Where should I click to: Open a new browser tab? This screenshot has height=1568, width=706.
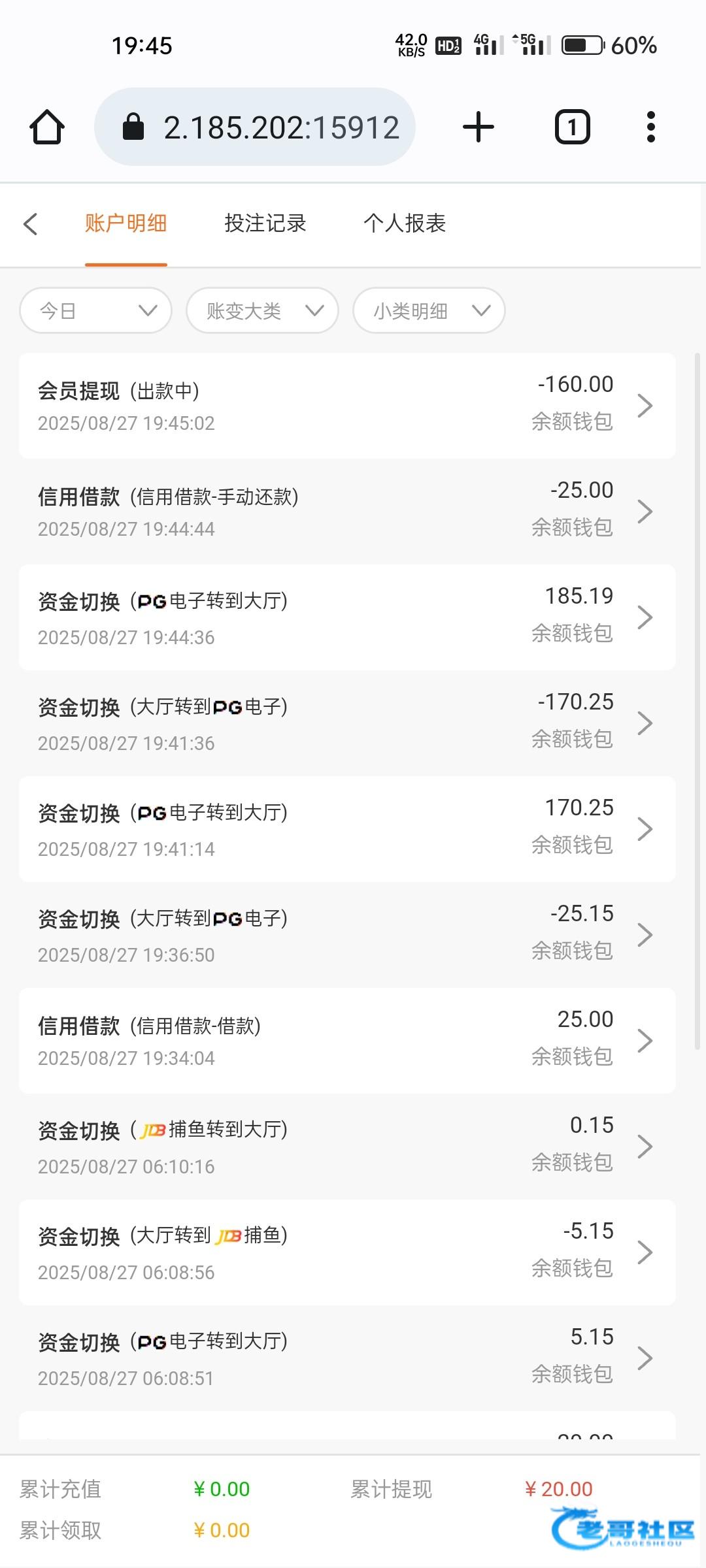pos(479,127)
